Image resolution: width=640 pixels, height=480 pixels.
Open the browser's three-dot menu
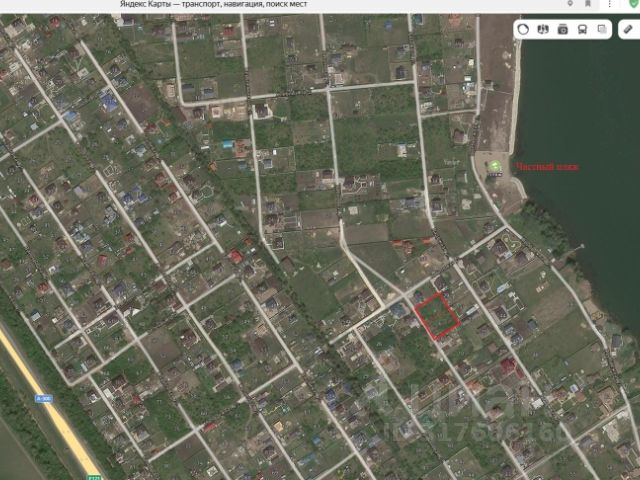click(609, 4)
